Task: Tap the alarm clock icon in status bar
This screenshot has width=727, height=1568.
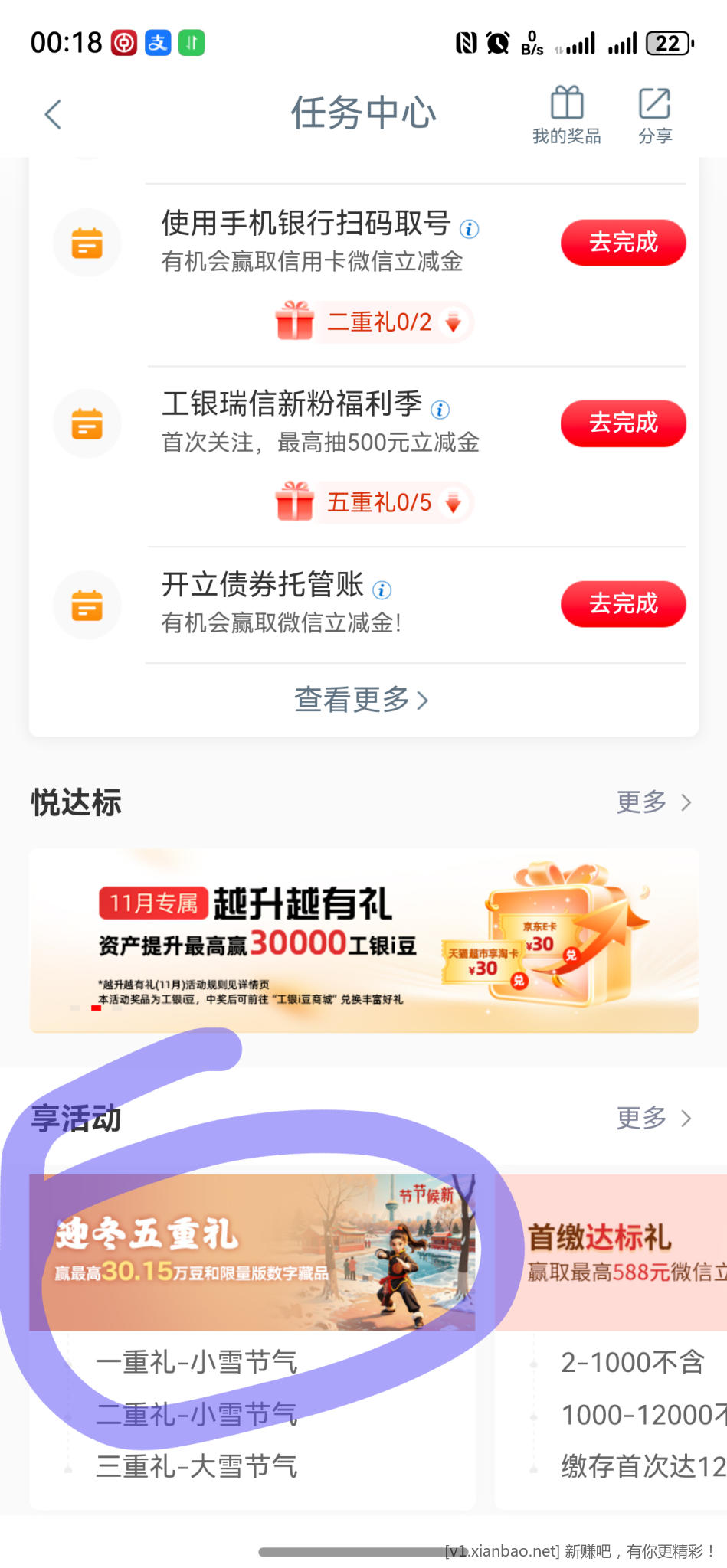Action: pyautogui.click(x=497, y=44)
